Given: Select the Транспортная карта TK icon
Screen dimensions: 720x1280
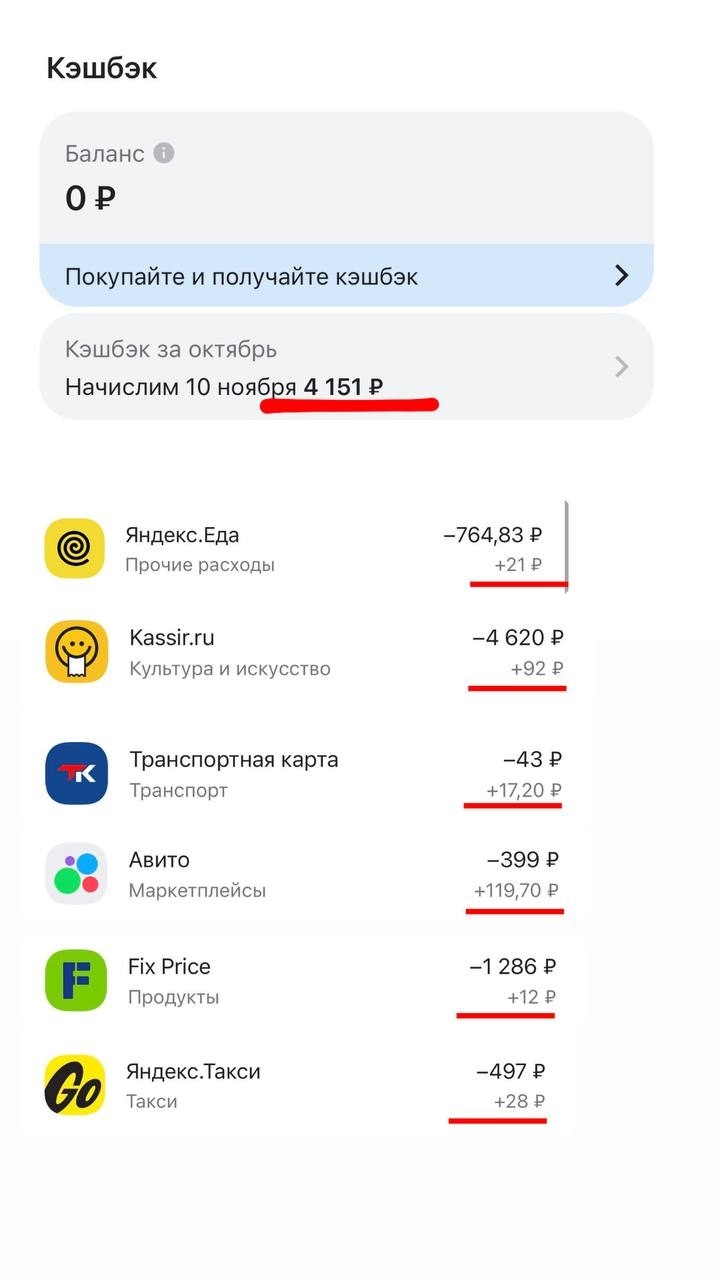Looking at the screenshot, I should 75,773.
